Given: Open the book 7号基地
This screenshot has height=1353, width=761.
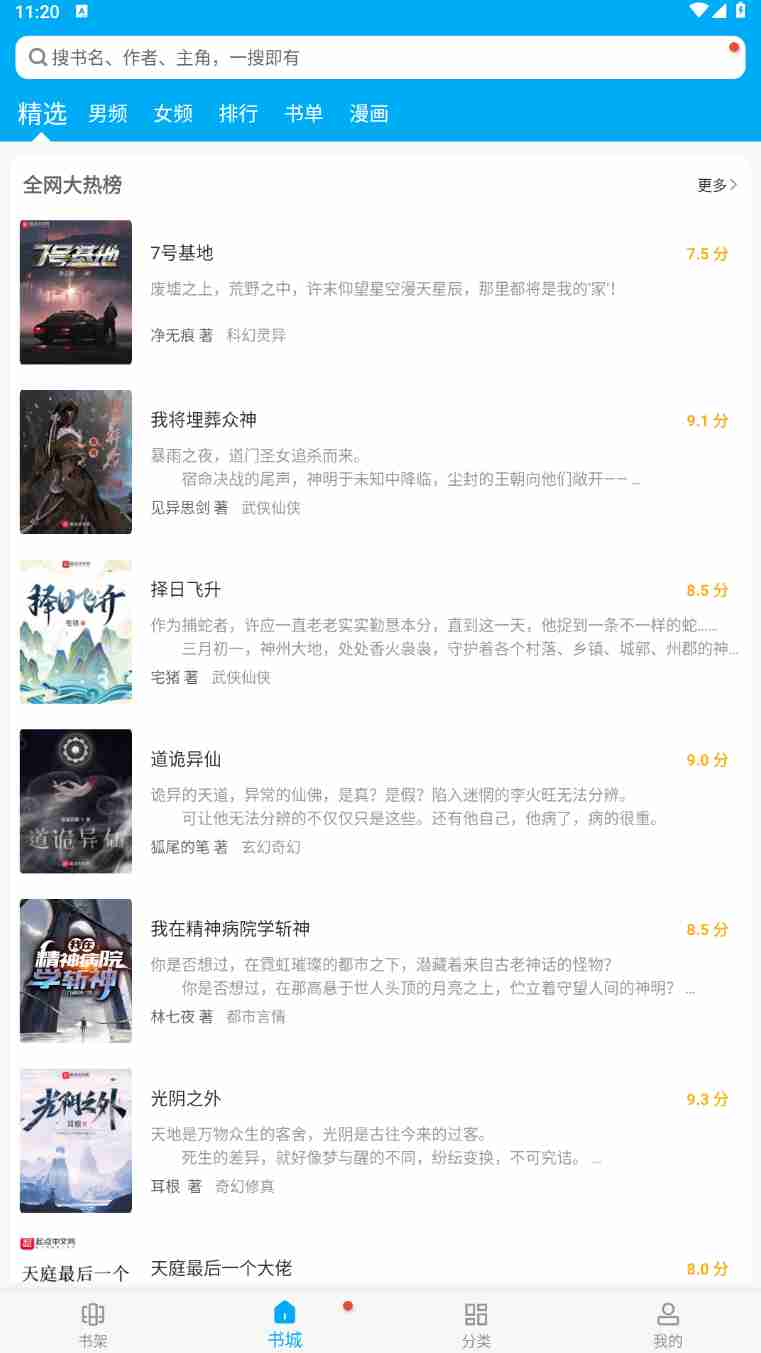Looking at the screenshot, I should coord(181,253).
